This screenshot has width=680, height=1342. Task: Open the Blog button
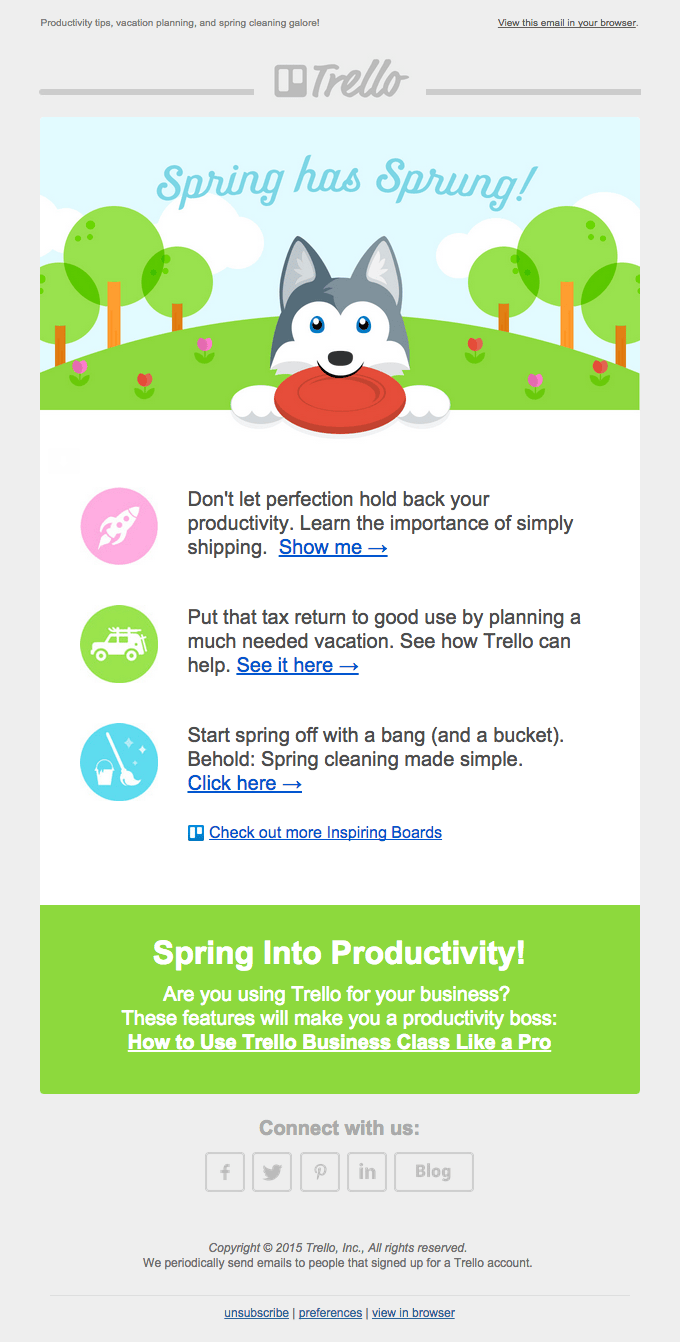pos(433,1172)
